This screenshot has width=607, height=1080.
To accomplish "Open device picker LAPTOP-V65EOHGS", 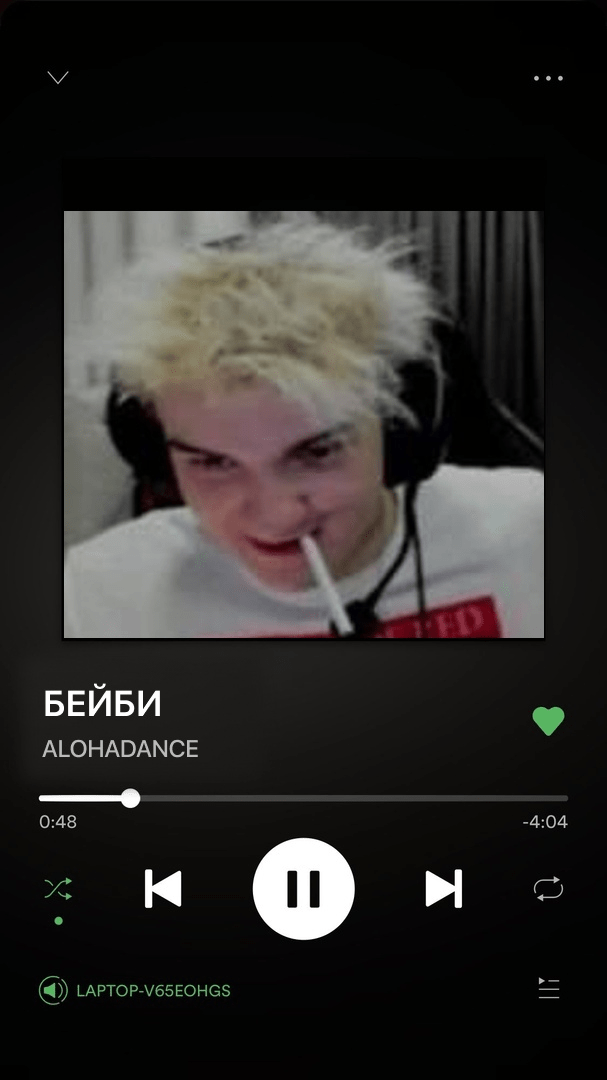I will point(135,991).
